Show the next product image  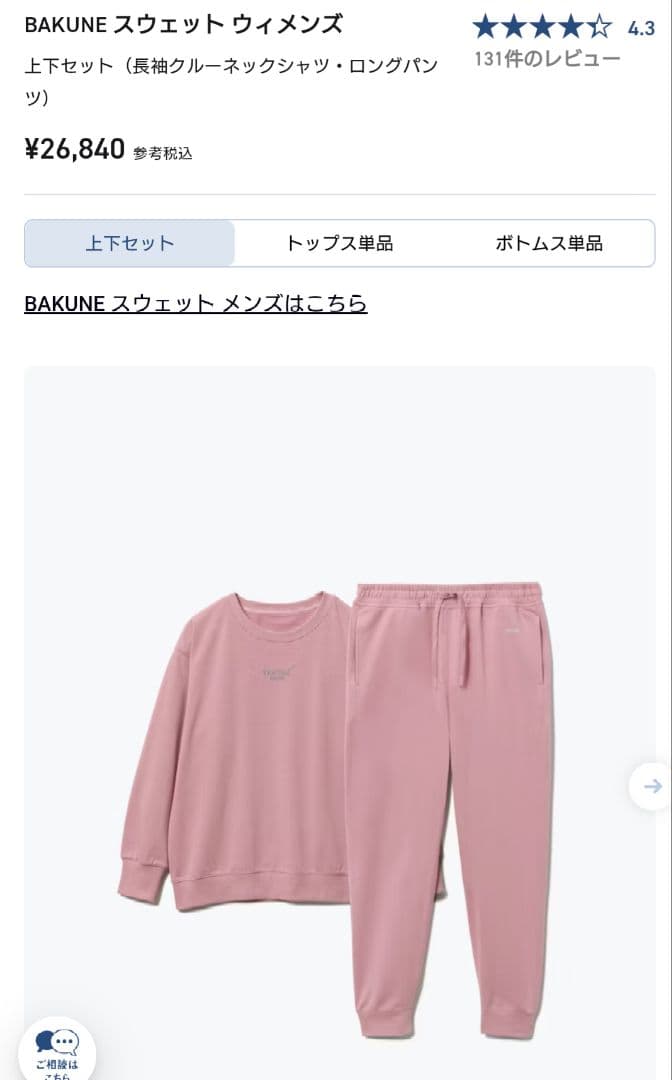click(x=652, y=786)
